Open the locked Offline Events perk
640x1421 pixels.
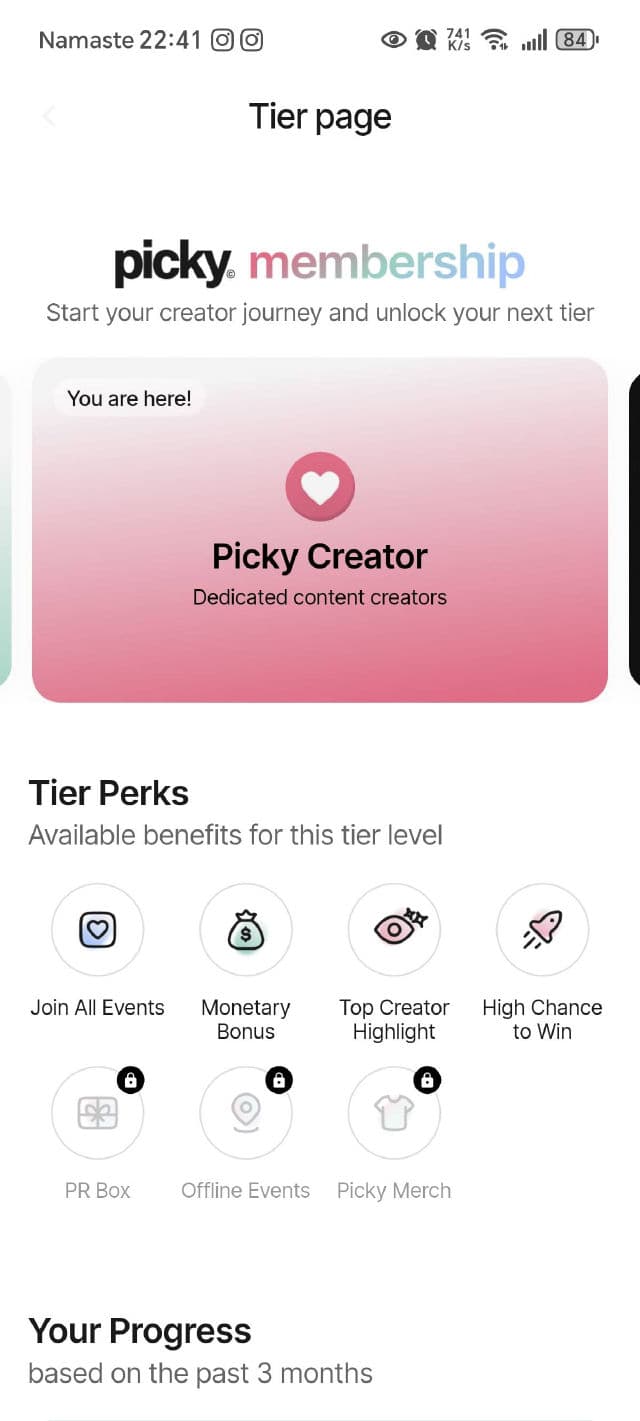coord(246,1113)
